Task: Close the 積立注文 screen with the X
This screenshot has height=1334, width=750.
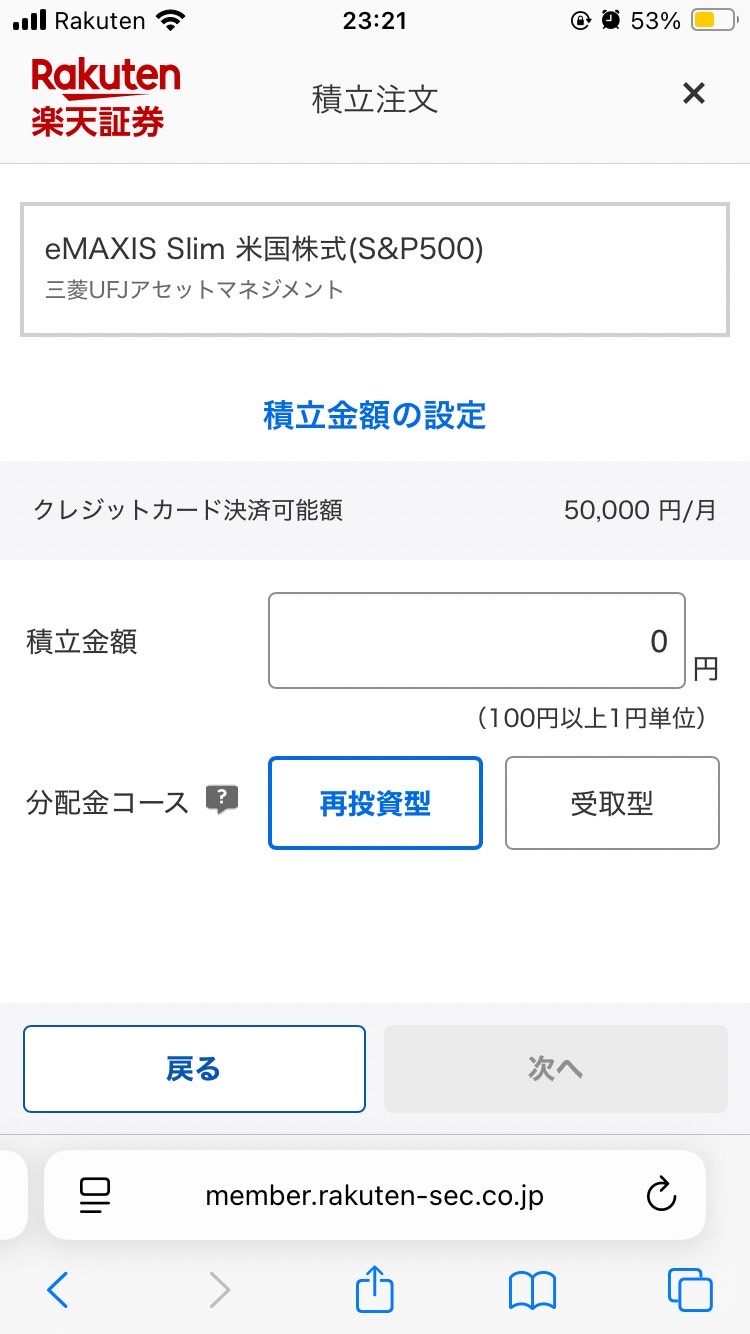Action: (x=693, y=94)
